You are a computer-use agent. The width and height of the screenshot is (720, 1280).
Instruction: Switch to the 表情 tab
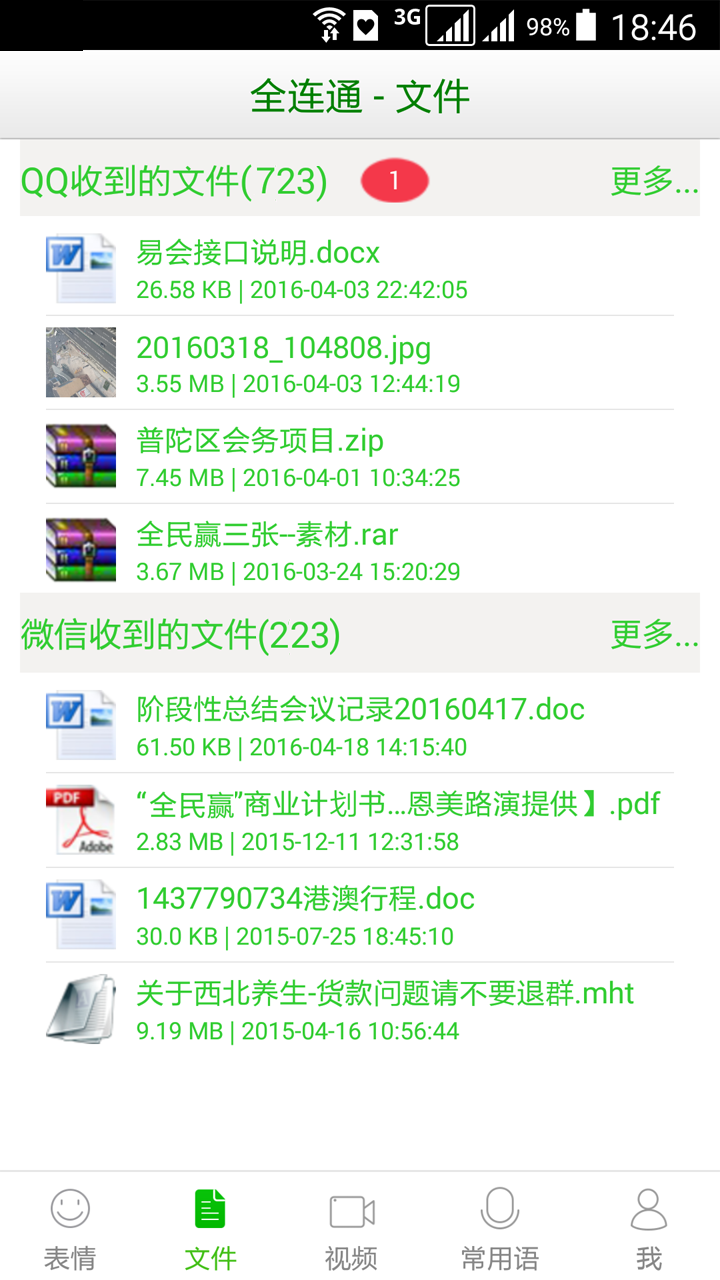click(70, 1228)
